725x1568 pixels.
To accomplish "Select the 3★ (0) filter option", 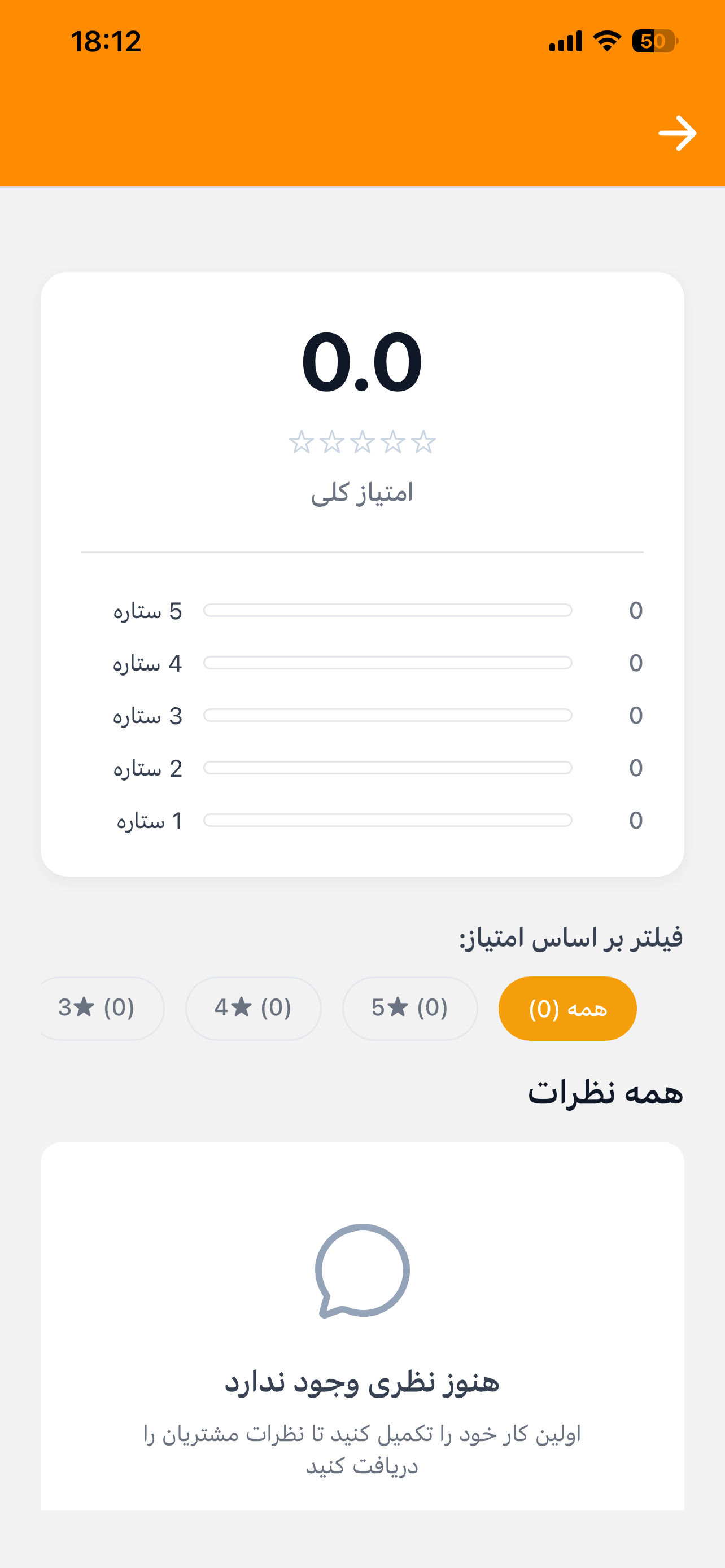I will click(100, 1008).
